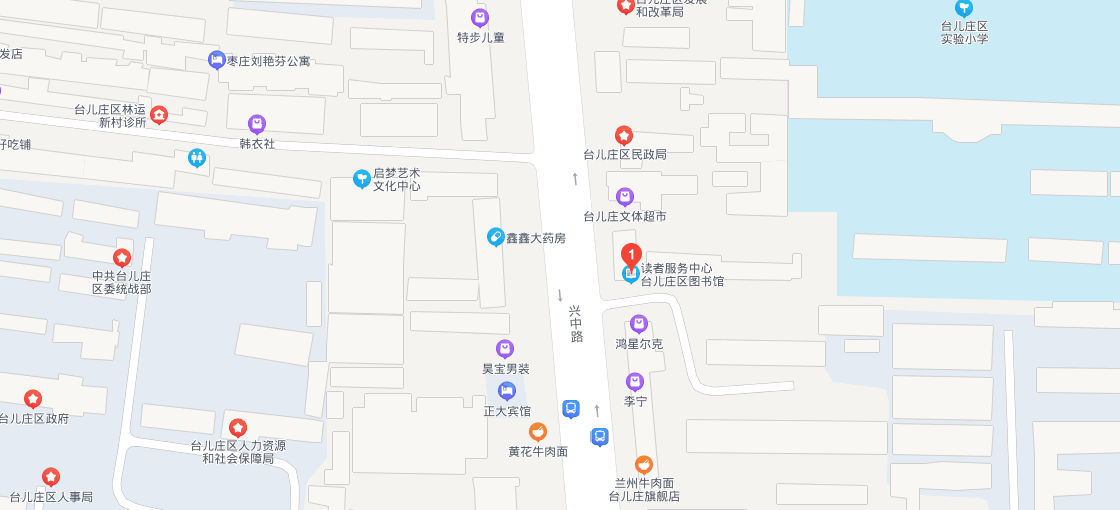The height and width of the screenshot is (510, 1120).
Task: Open the 鑫鑫大药房 pharmacy marker
Action: click(495, 237)
